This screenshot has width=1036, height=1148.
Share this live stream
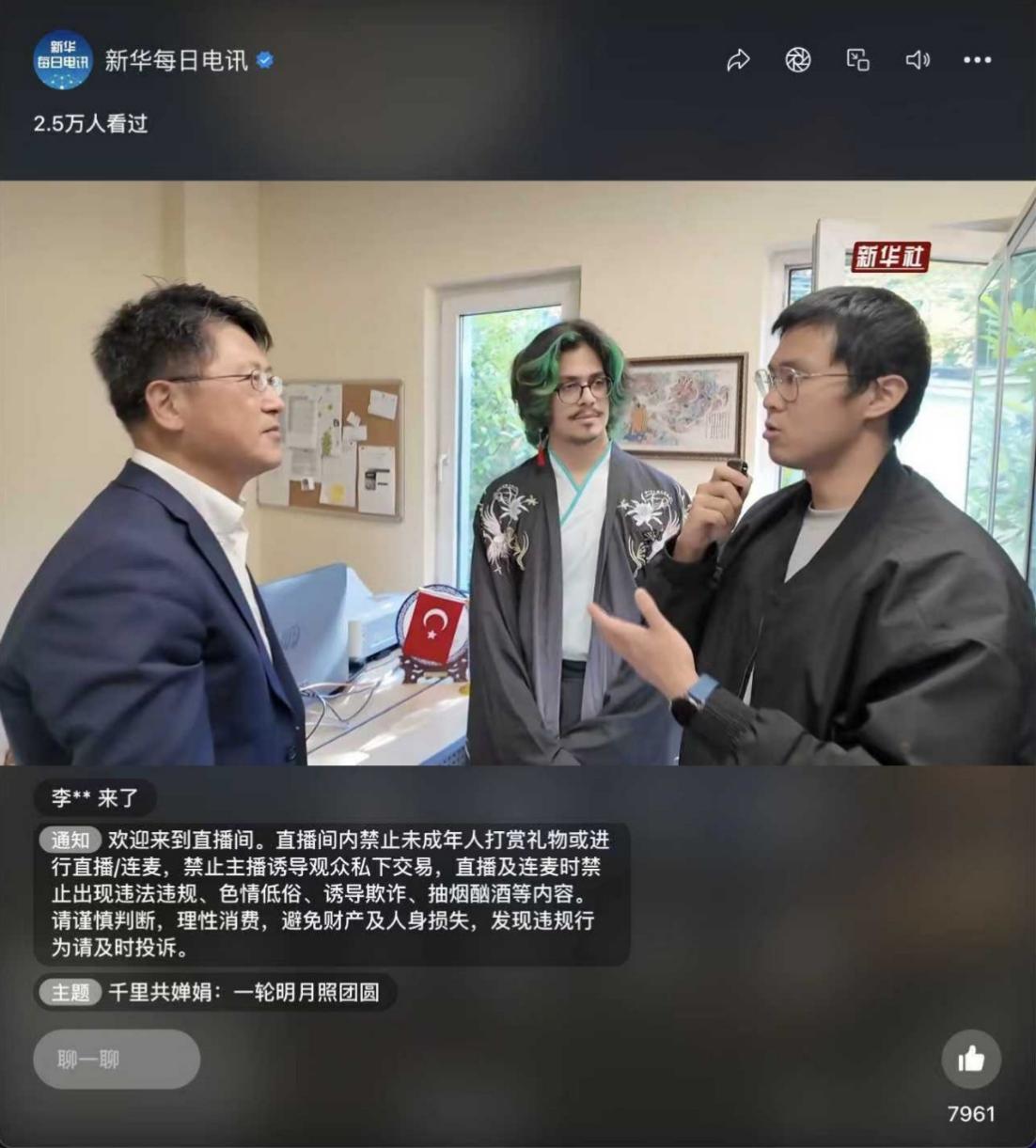[738, 60]
